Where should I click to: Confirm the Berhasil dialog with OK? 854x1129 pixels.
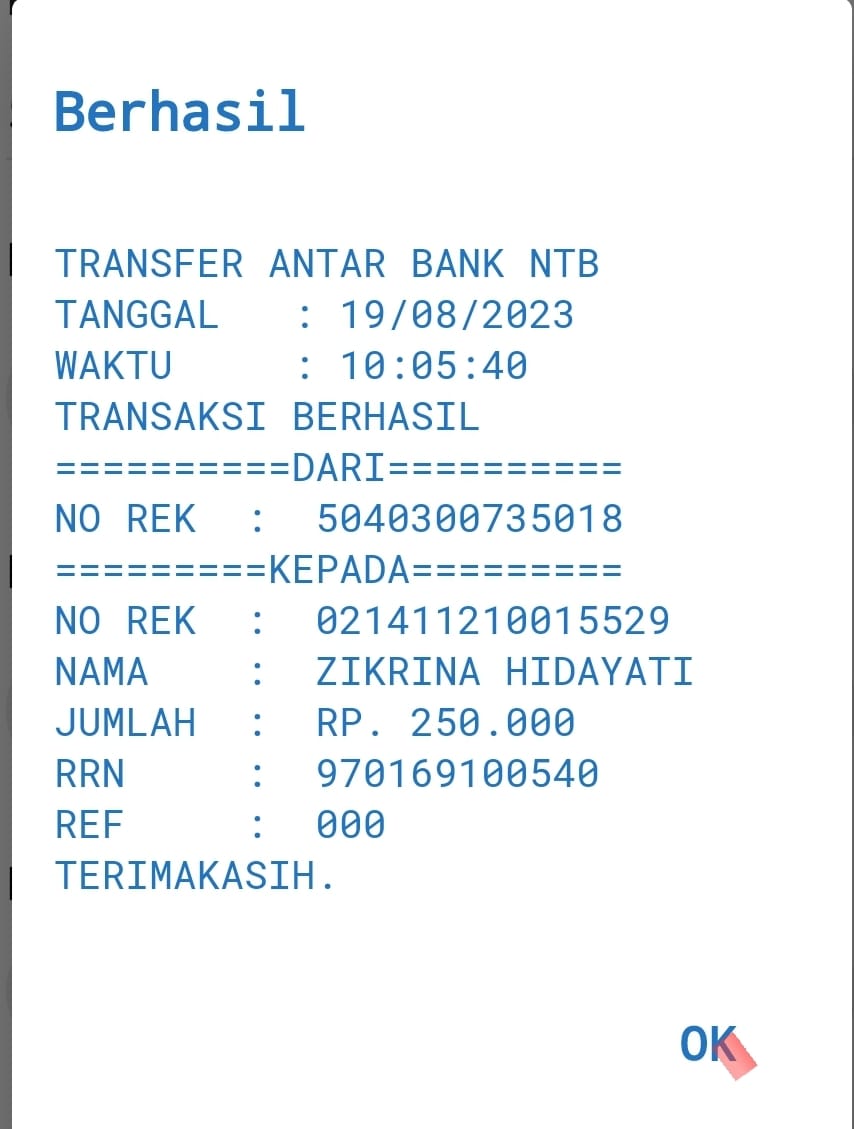708,1044
